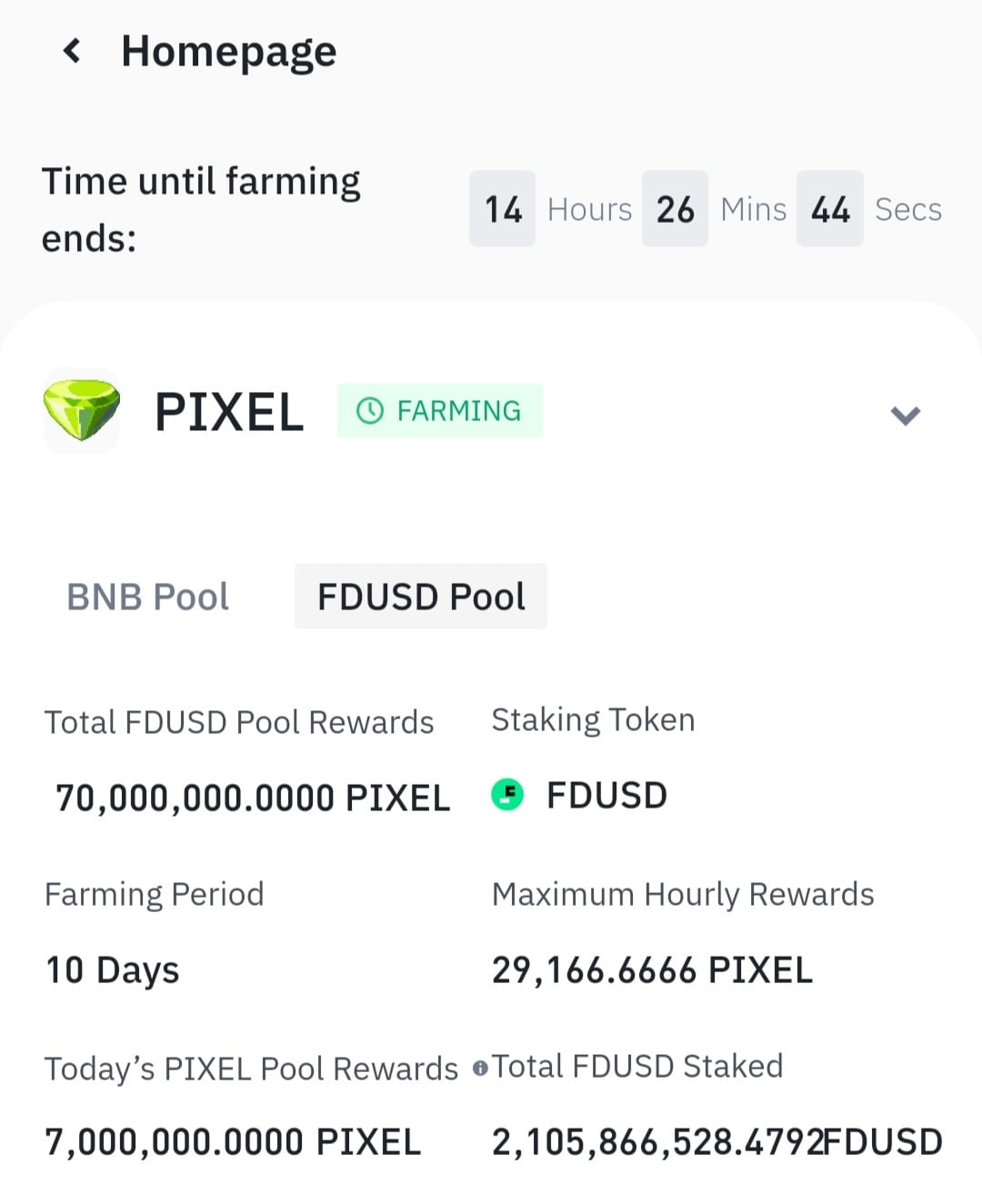Switch to the BNB Pool tab
Screen dimensions: 982x1204
point(147,596)
